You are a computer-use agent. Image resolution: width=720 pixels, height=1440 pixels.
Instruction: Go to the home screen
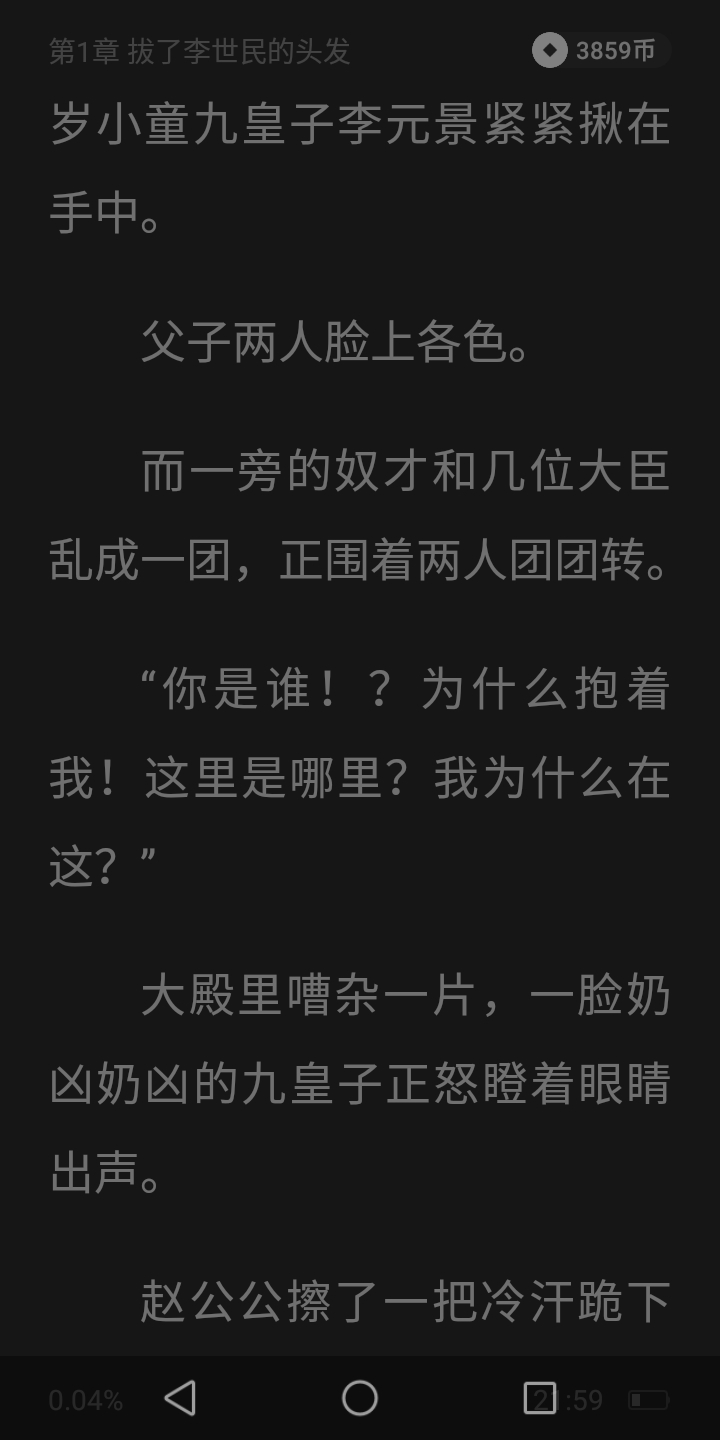coord(360,1398)
